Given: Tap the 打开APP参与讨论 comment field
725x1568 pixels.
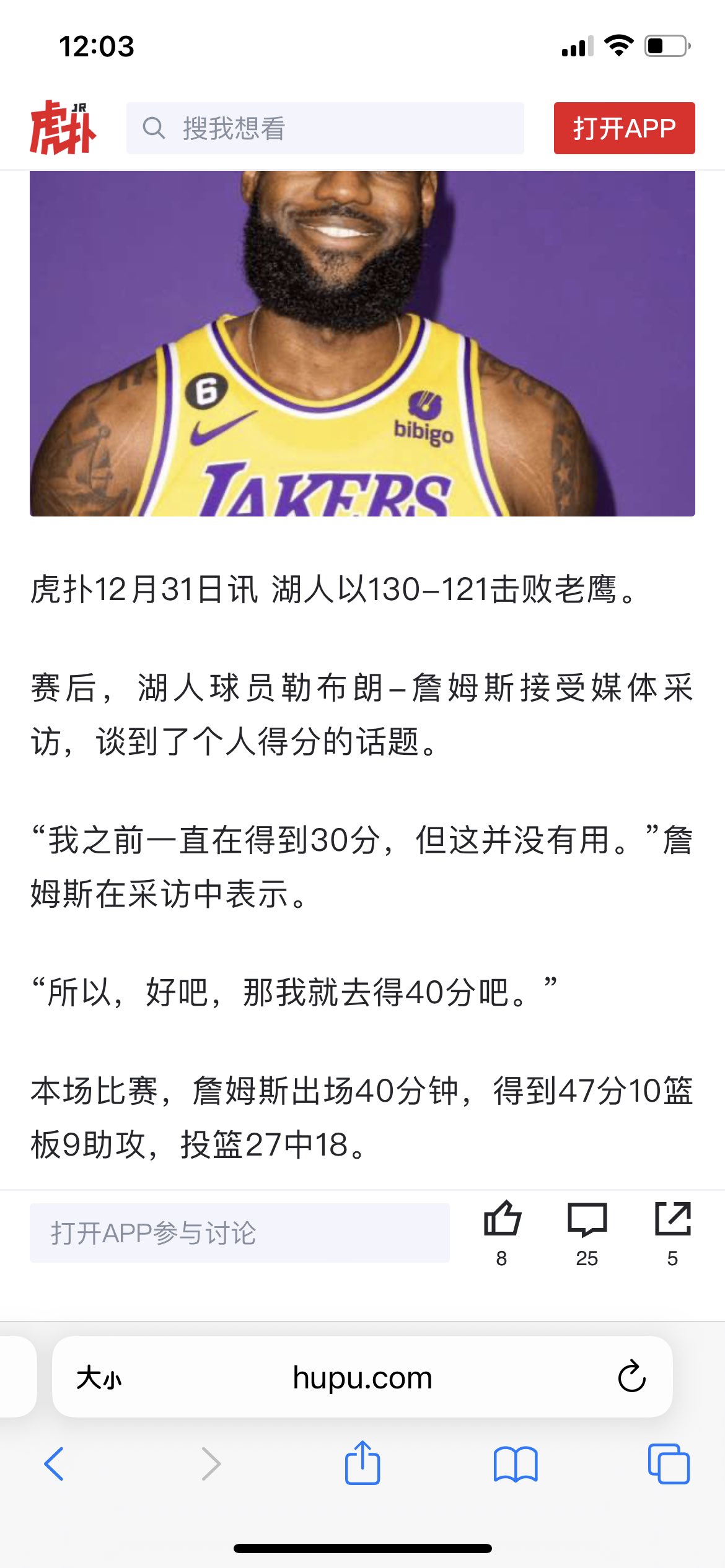Looking at the screenshot, I should [239, 1232].
